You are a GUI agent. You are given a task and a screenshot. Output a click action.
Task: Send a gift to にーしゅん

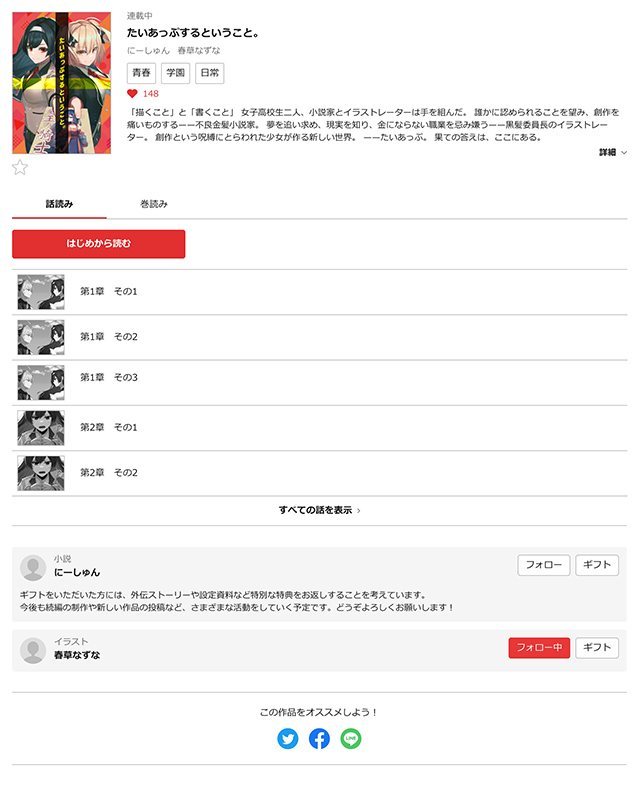597,565
